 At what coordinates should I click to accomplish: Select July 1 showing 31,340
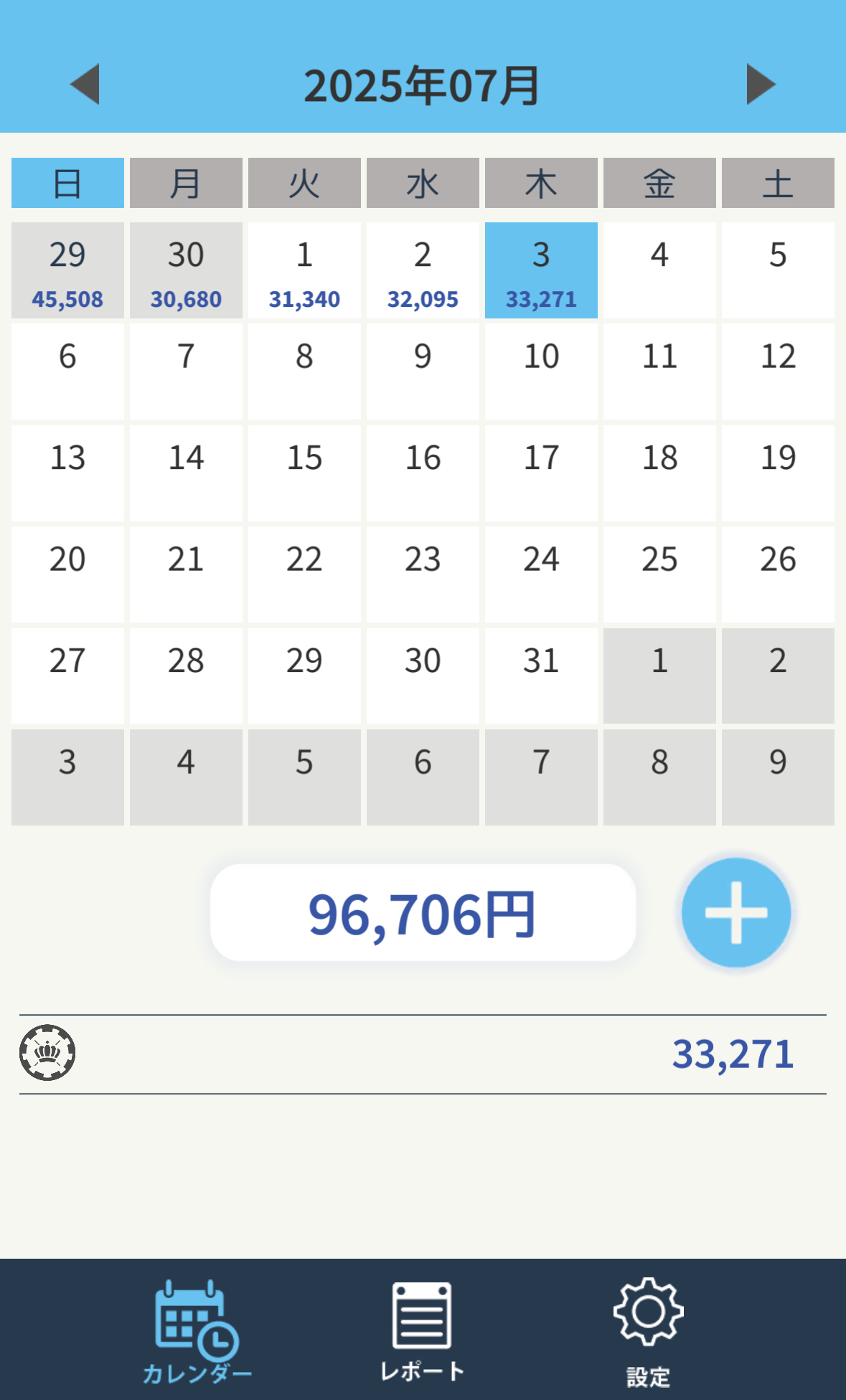point(304,270)
